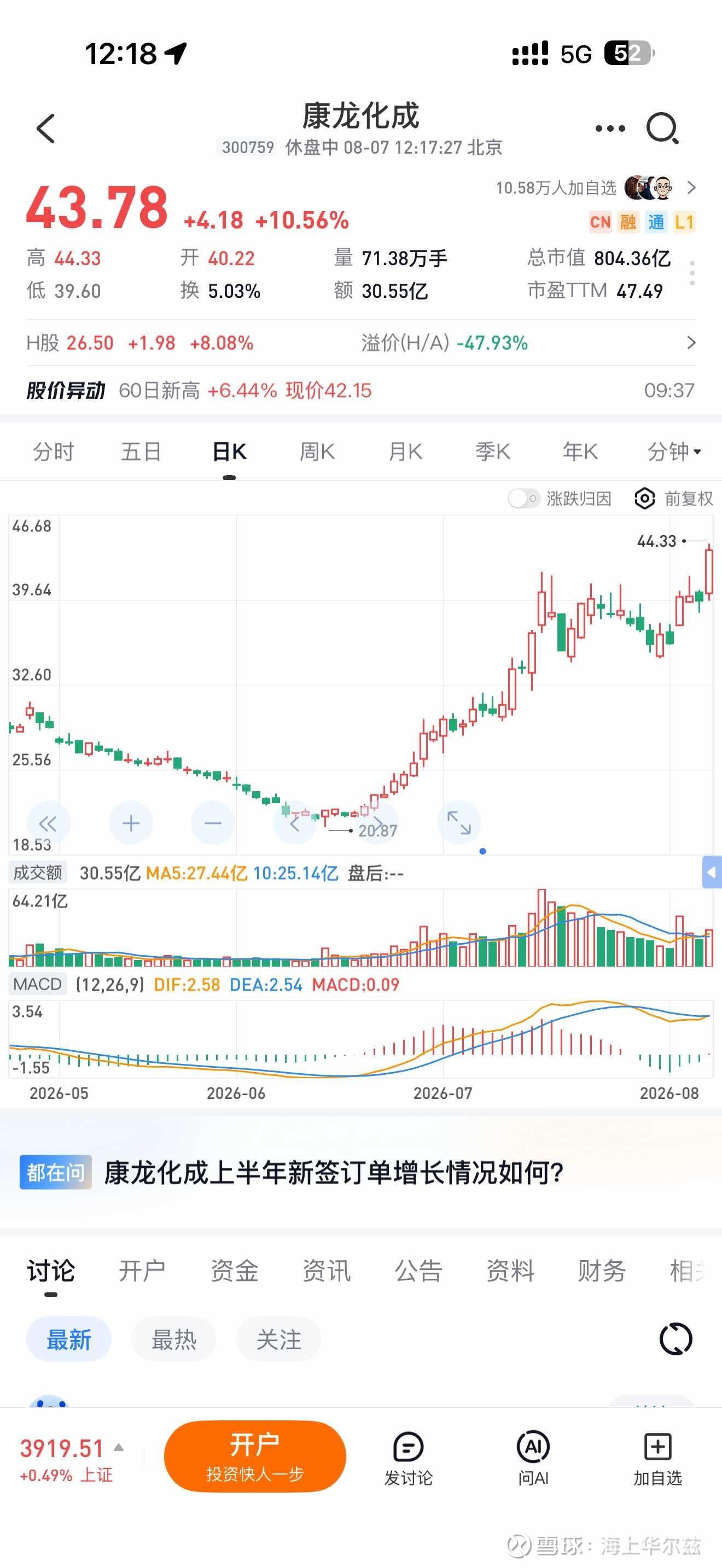The width and height of the screenshot is (722, 1568).
Task: Zoom in chart with plus button
Action: tap(131, 823)
